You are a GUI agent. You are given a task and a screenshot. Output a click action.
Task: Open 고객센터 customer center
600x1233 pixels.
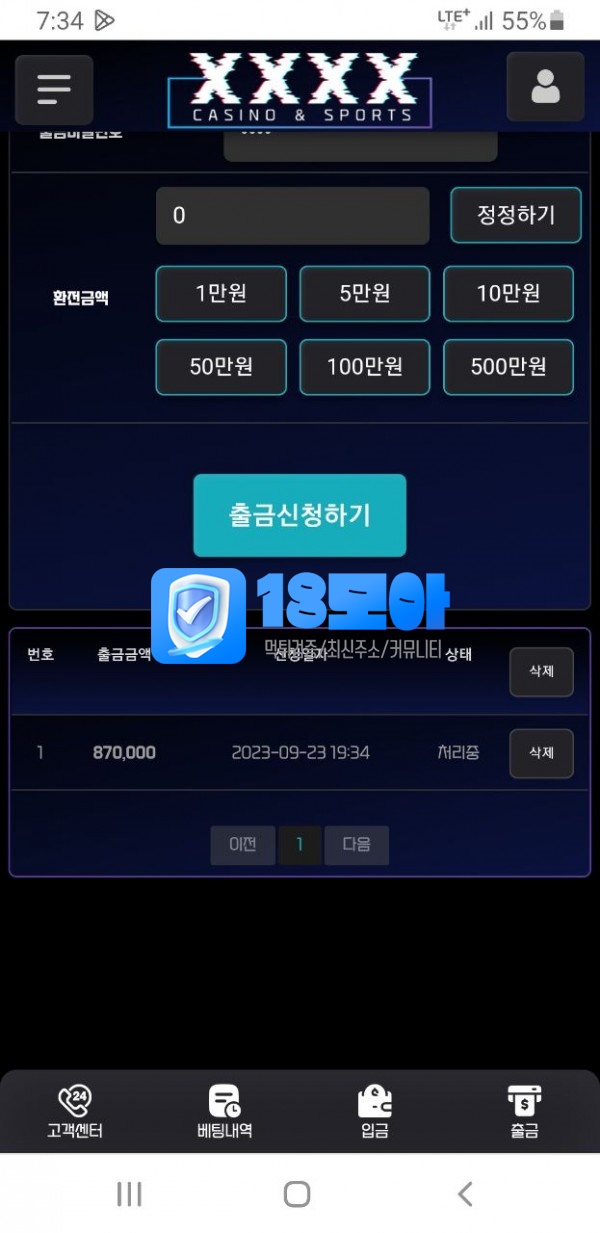(75, 1112)
